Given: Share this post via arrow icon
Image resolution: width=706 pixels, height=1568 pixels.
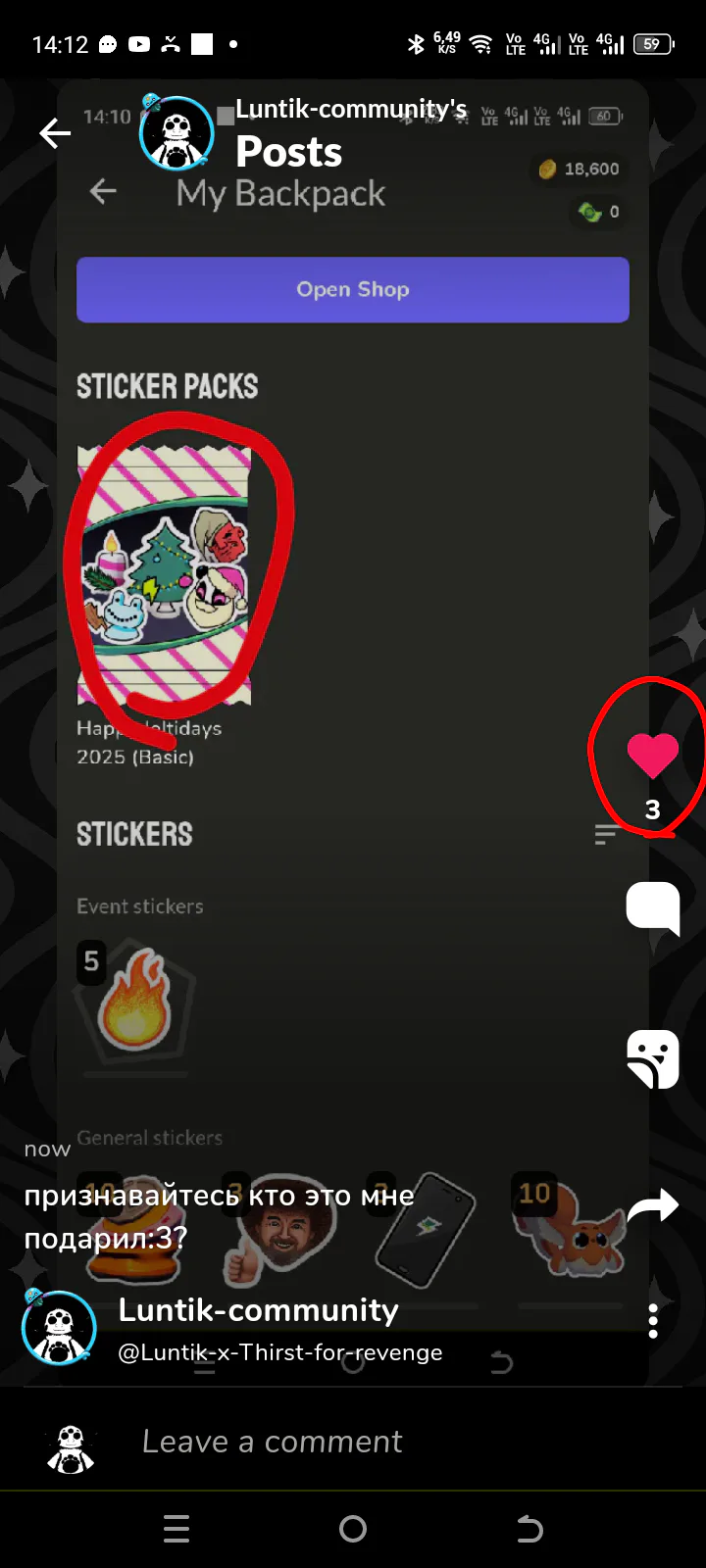Looking at the screenshot, I should pyautogui.click(x=653, y=1205).
